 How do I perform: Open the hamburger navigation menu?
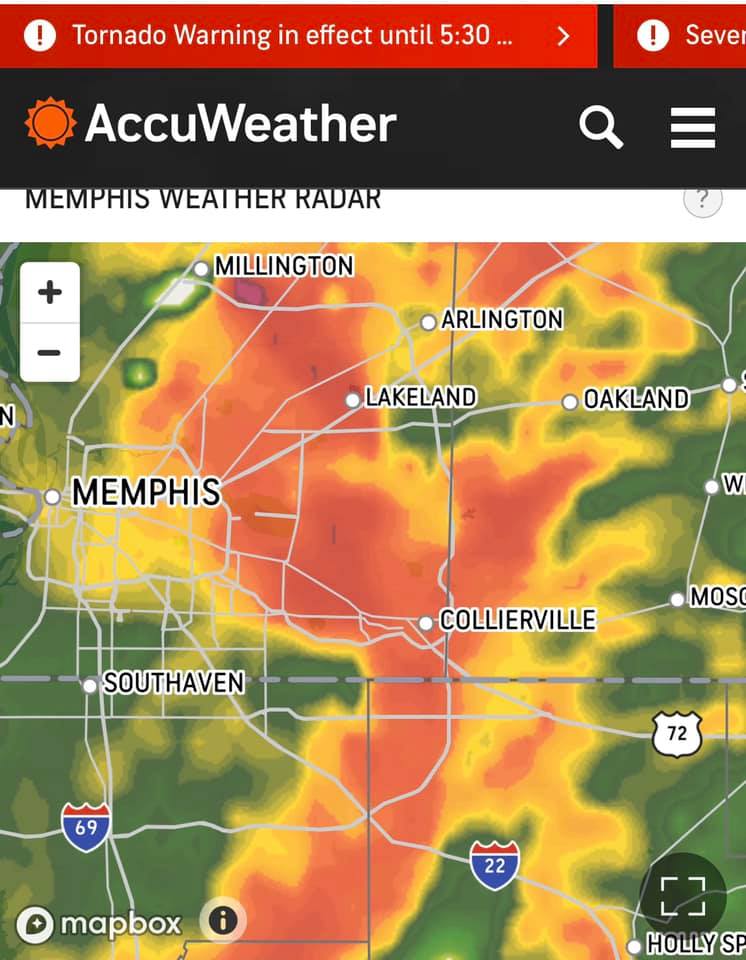click(x=692, y=127)
